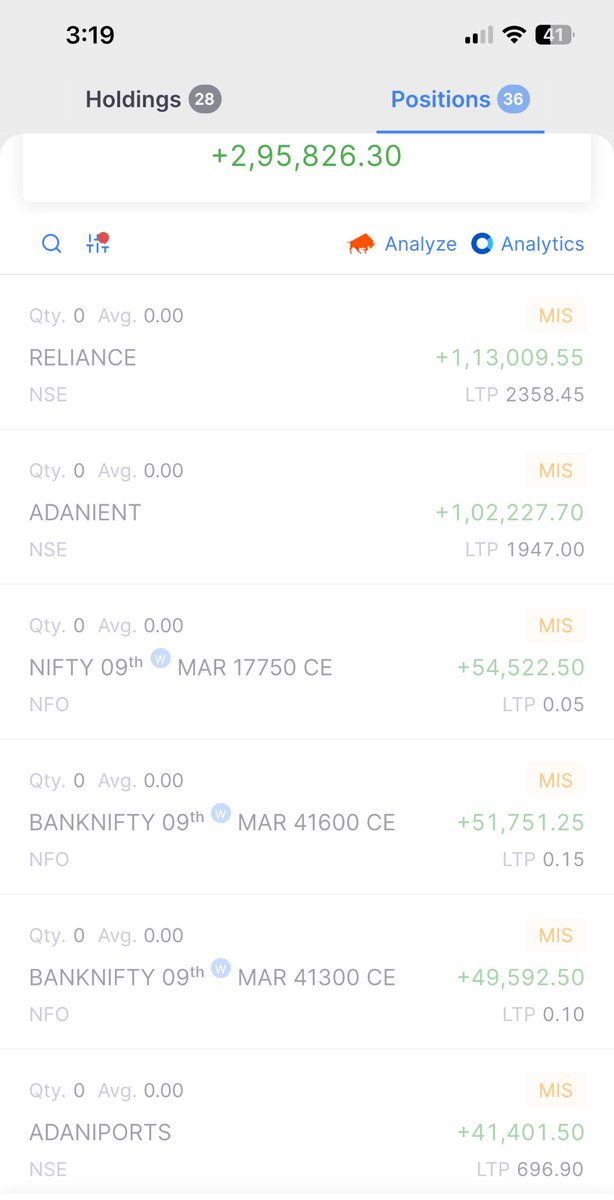Open the filter options icon
Image resolution: width=614 pixels, height=1200 pixels.
[98, 243]
